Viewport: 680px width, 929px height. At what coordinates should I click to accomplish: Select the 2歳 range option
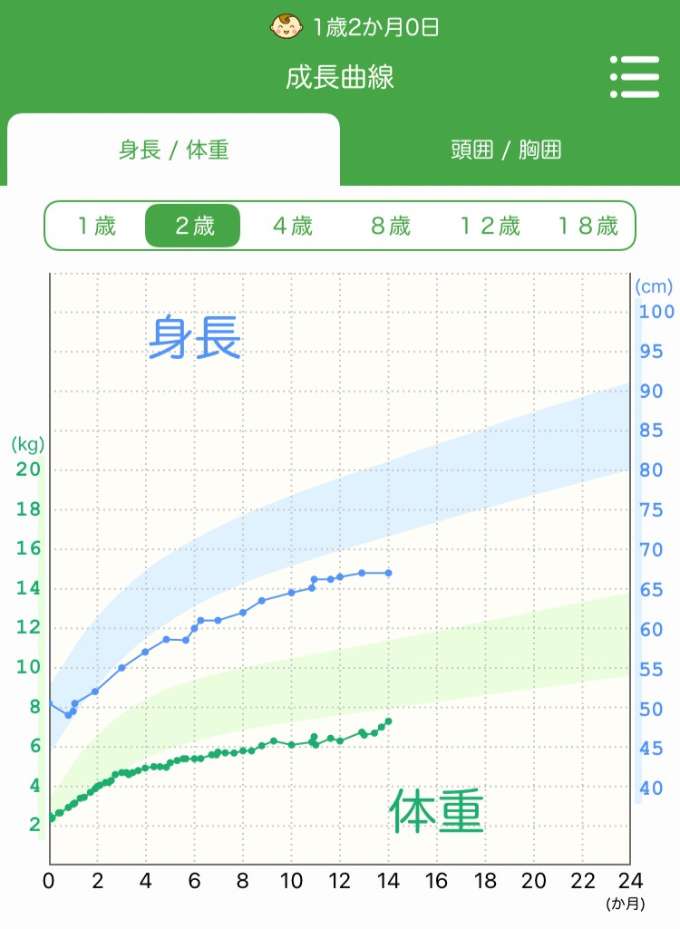193,226
